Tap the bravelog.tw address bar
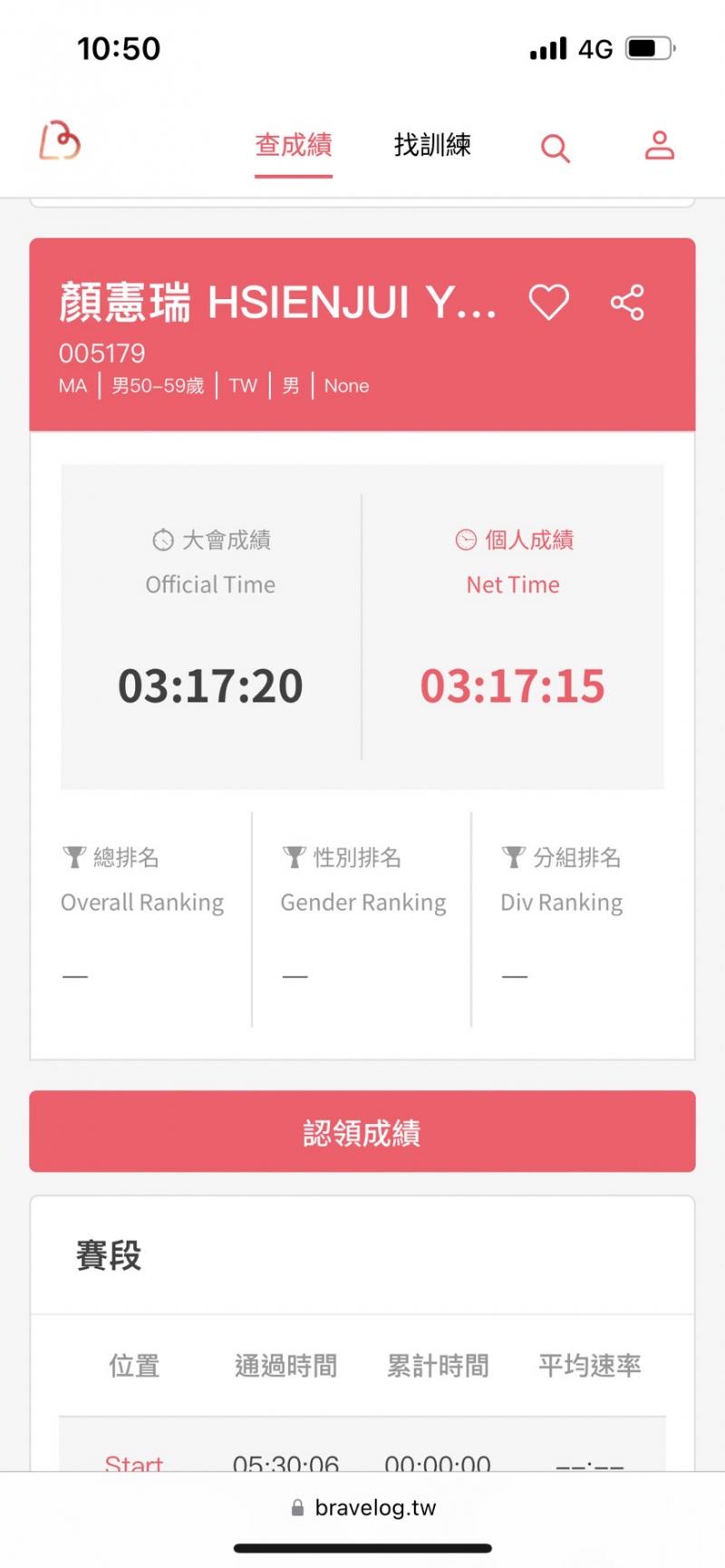The height and width of the screenshot is (1568, 725). [x=362, y=1508]
